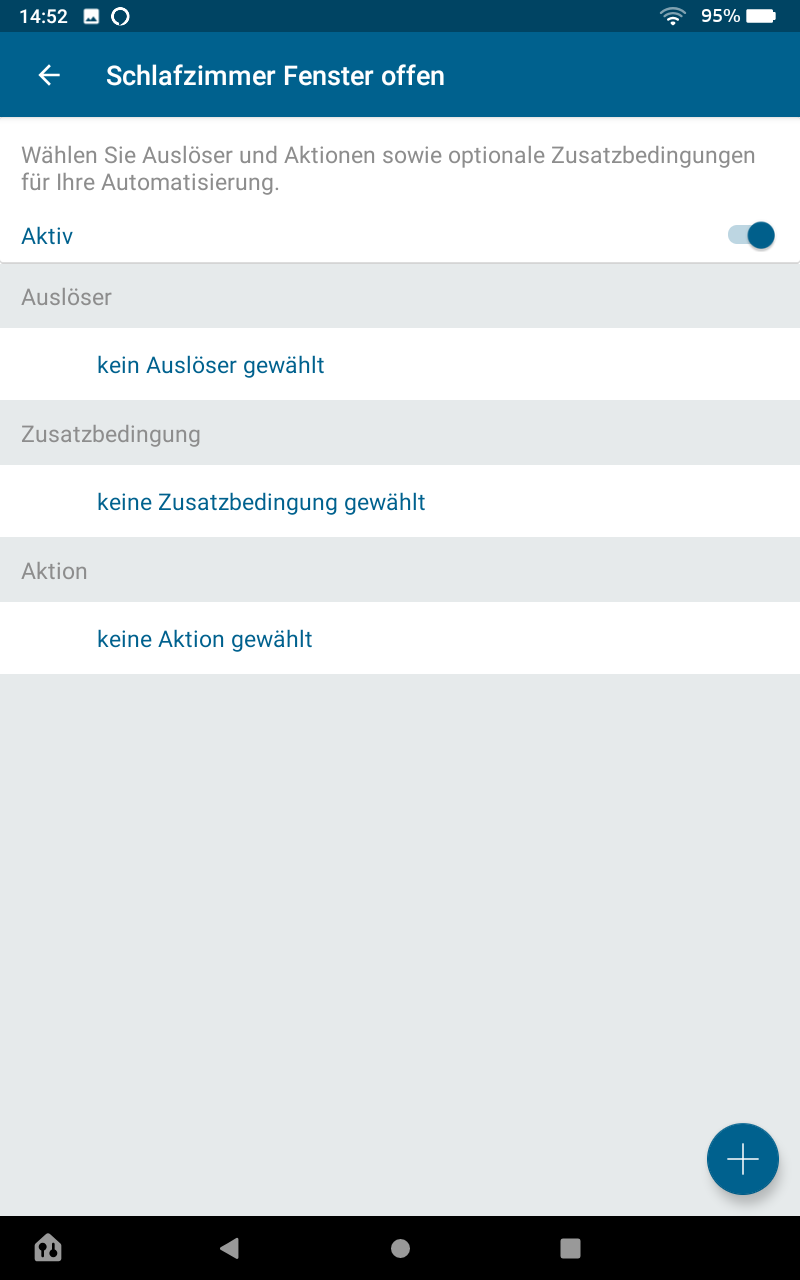
Task: Disable the Aktiv switch
Action: pos(751,236)
